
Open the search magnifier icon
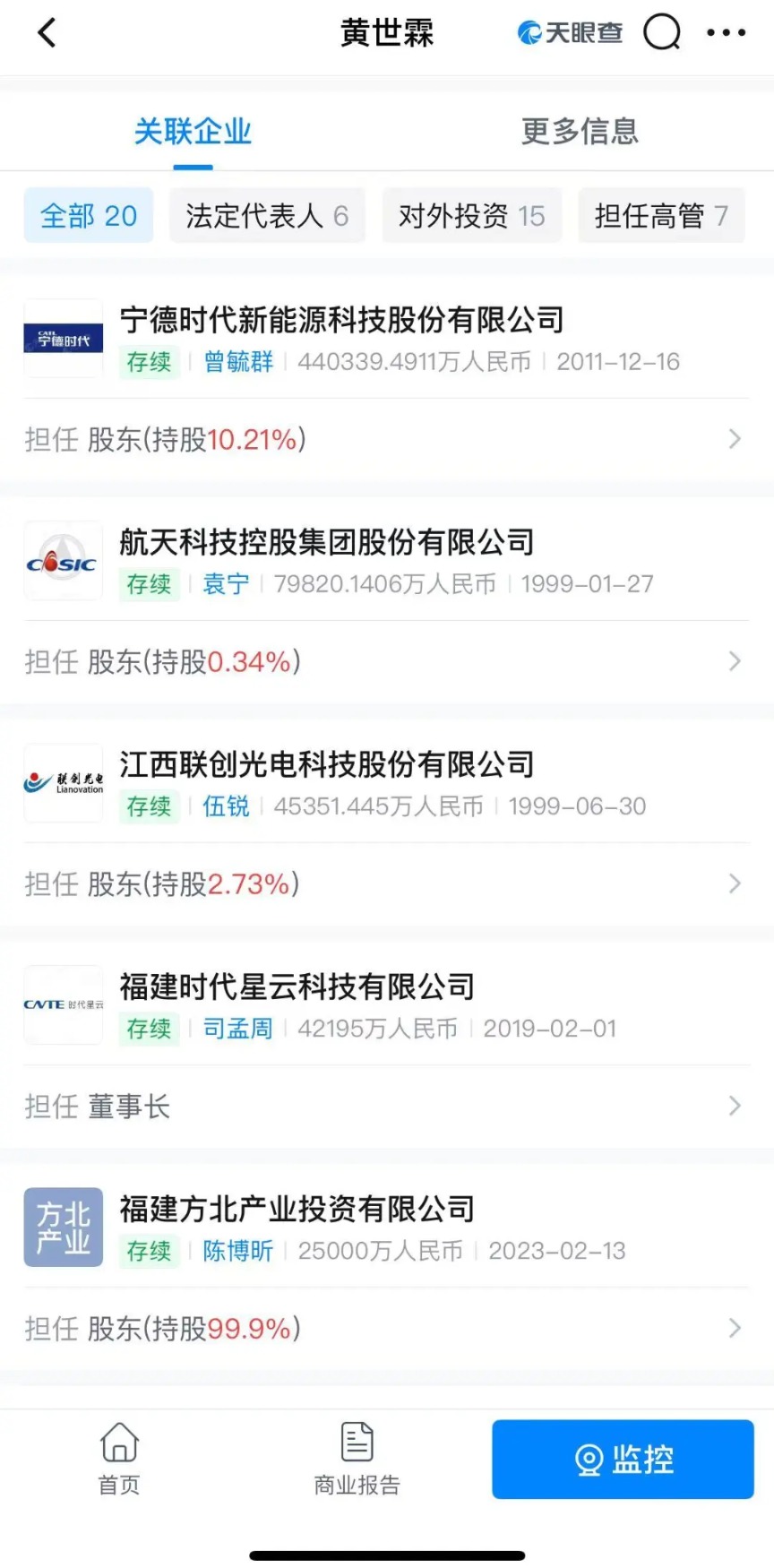[x=661, y=31]
